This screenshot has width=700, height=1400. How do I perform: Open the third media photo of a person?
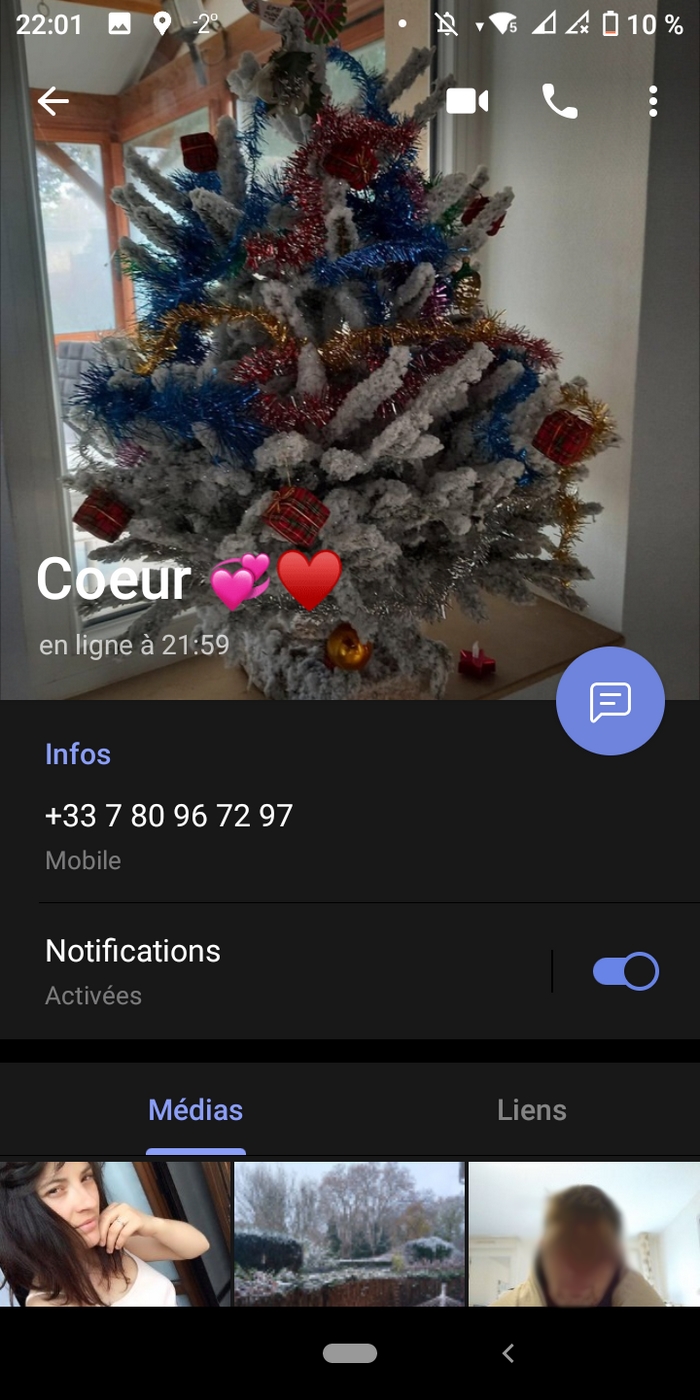(584, 1233)
